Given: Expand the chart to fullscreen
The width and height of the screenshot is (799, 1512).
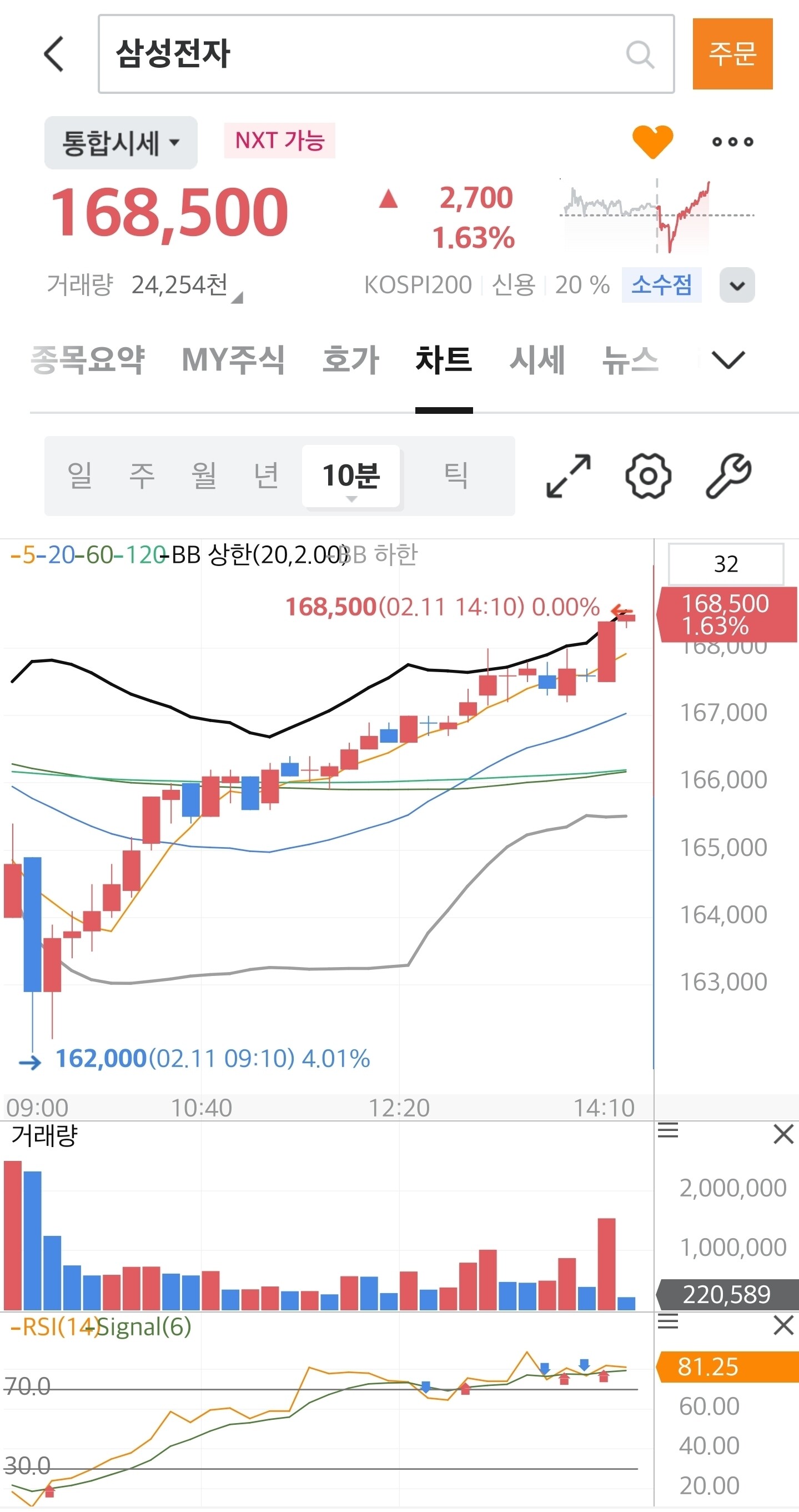Looking at the screenshot, I should tap(568, 475).
